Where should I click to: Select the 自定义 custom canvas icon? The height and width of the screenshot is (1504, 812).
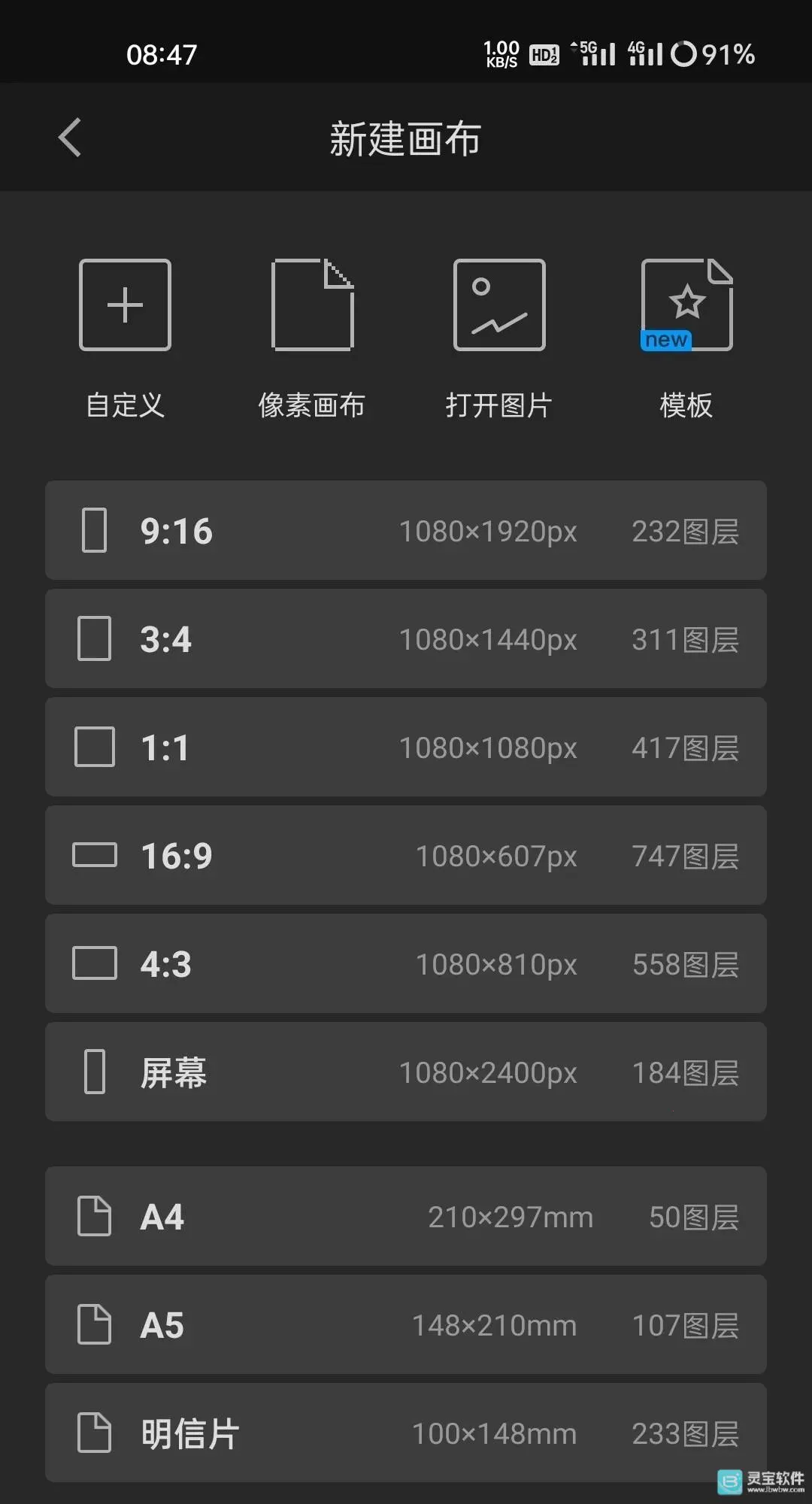pyautogui.click(x=124, y=305)
